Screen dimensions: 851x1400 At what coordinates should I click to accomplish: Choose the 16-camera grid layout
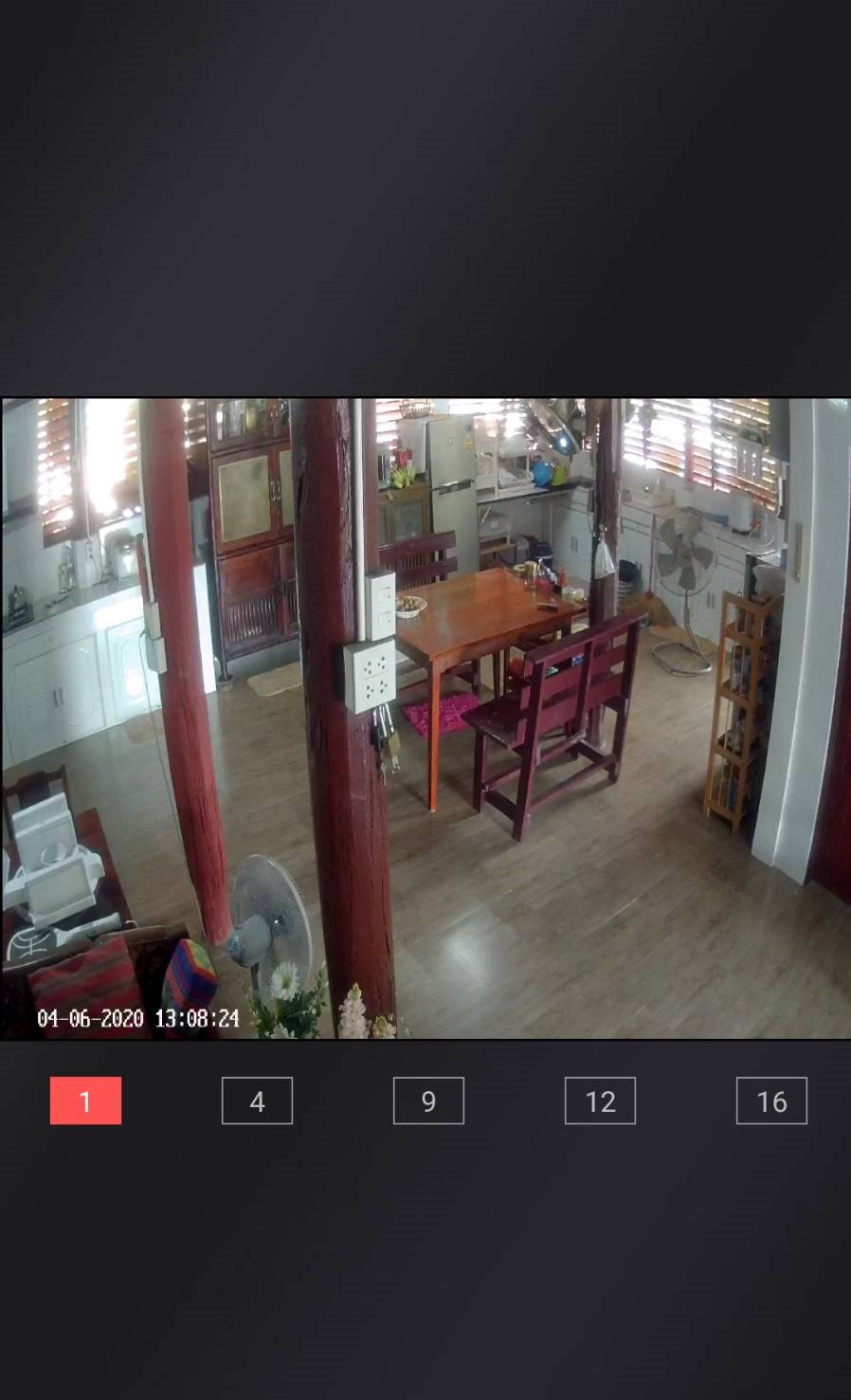[x=771, y=1100]
